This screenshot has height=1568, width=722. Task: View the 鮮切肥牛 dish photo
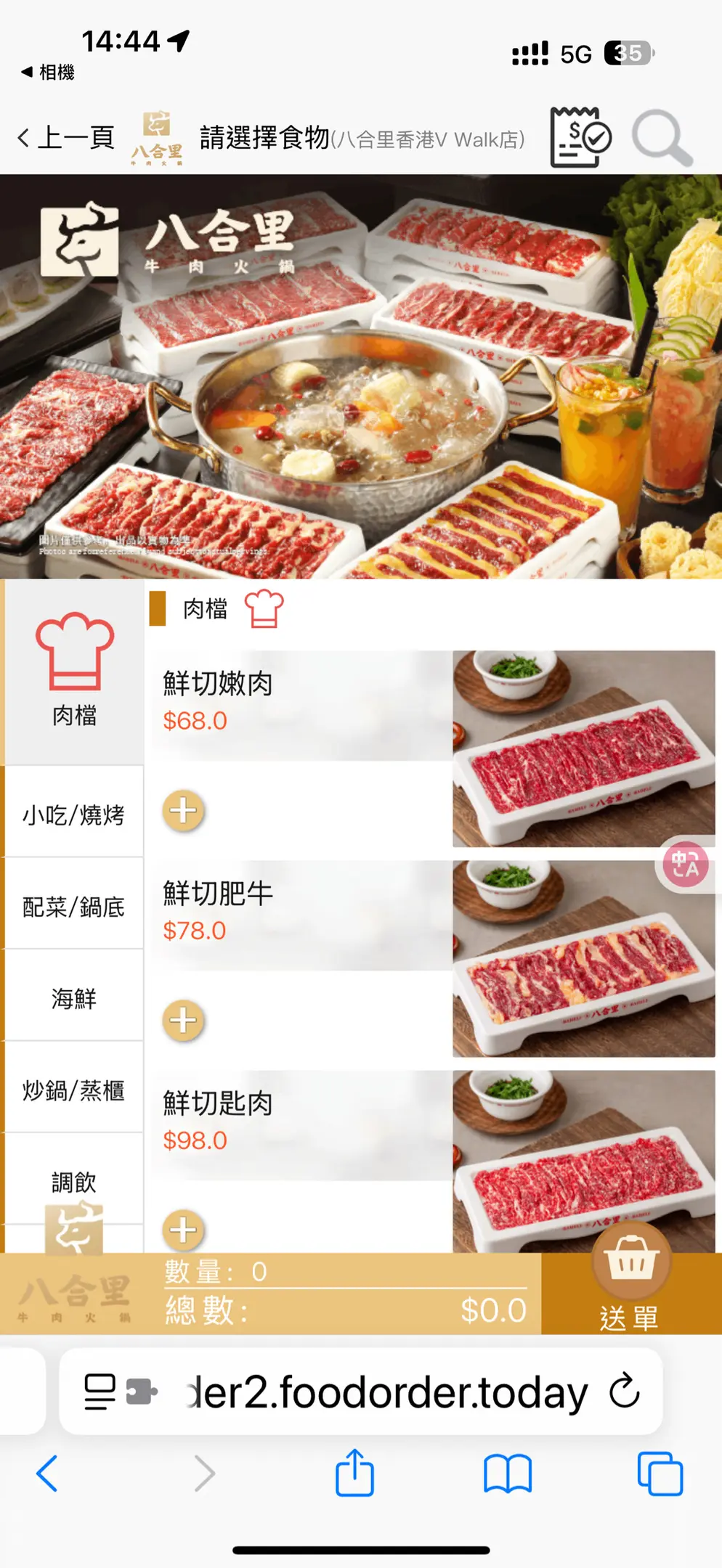click(583, 958)
